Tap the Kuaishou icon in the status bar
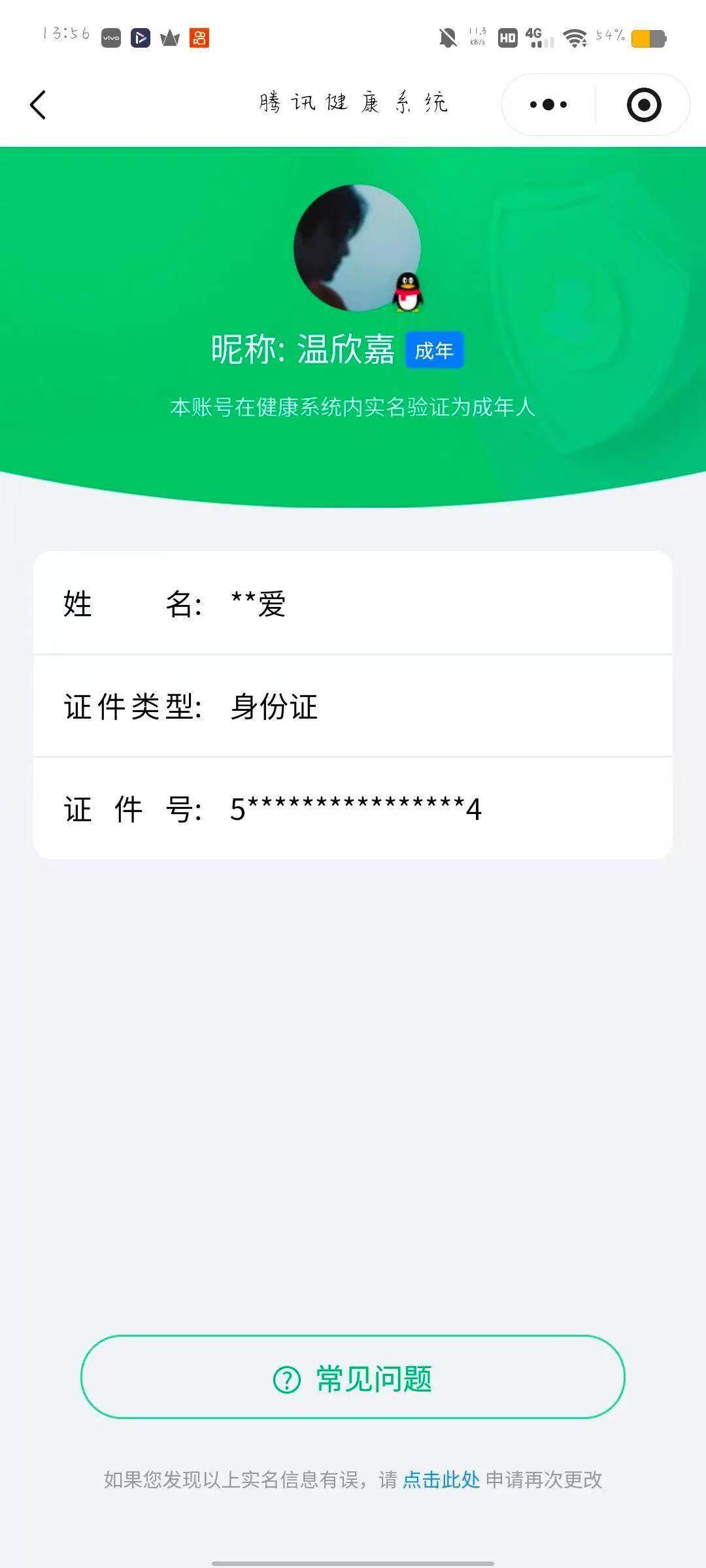 [x=199, y=38]
